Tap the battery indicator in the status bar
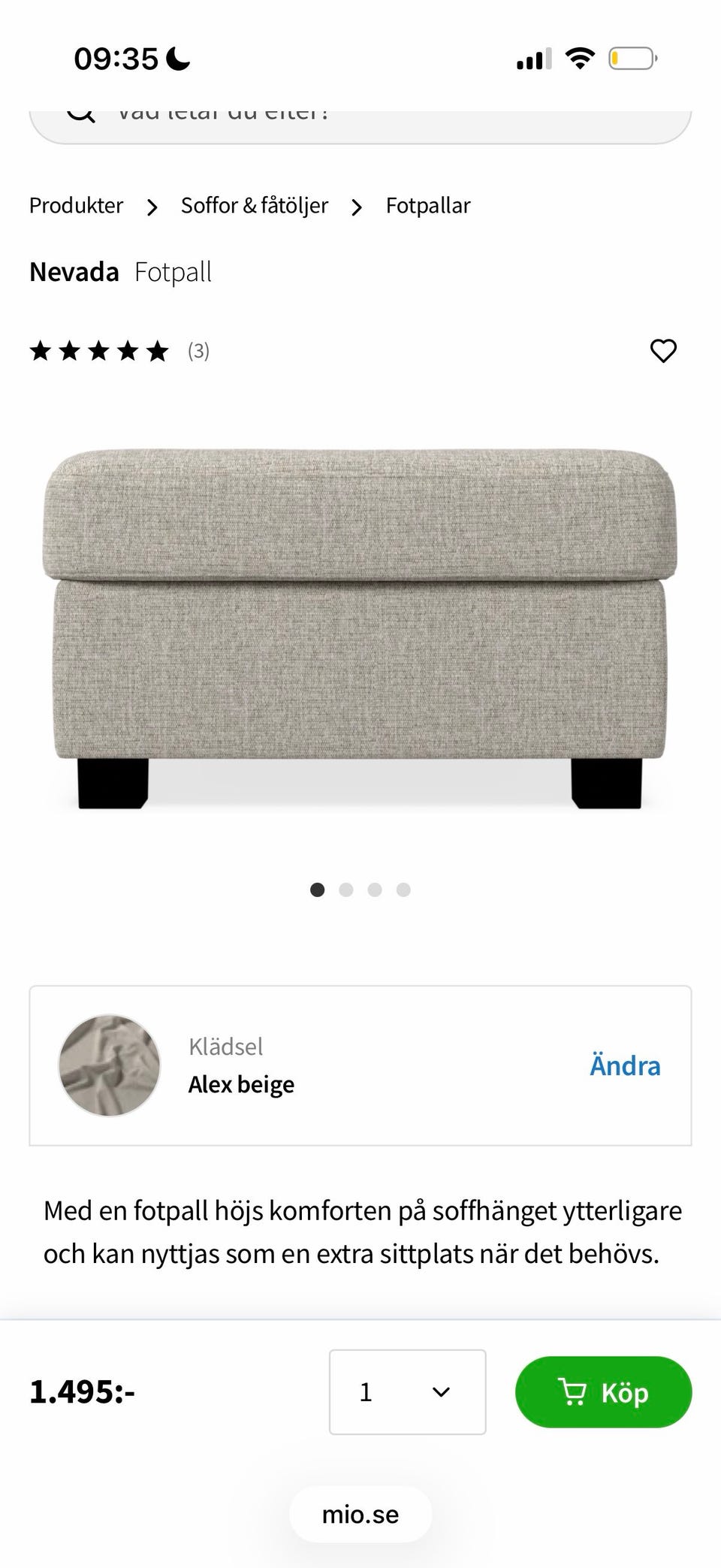This screenshot has width=721, height=1568. [x=629, y=56]
